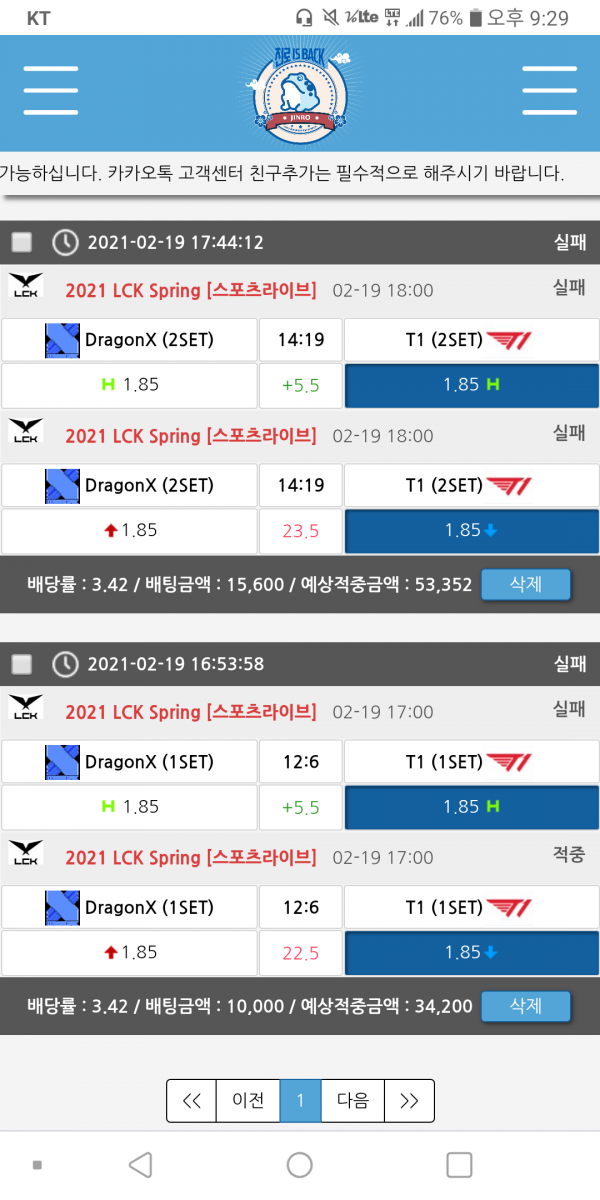Delete the 15,600 bet with 삭제
600x1200 pixels.
click(x=525, y=584)
